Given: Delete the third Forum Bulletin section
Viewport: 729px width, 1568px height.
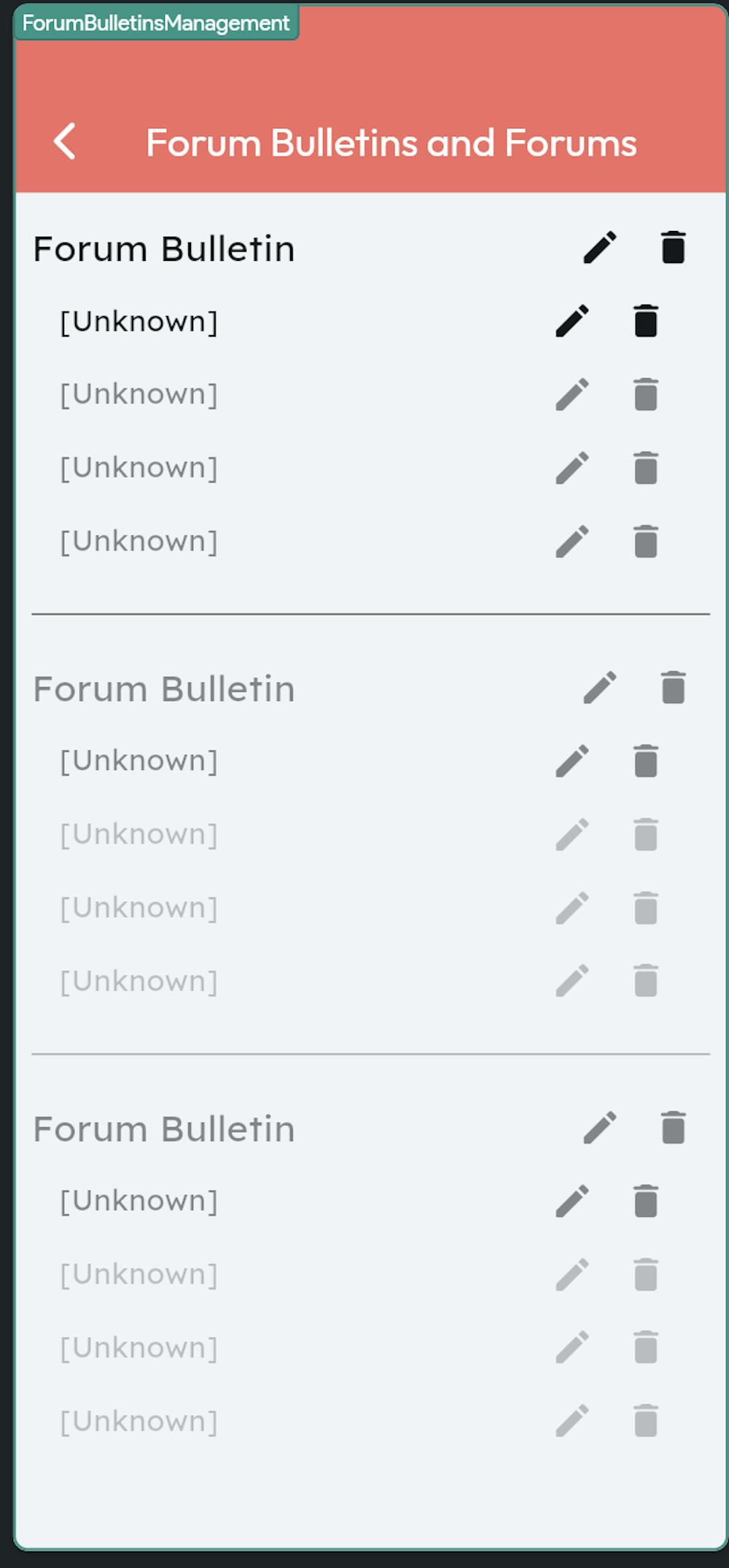Looking at the screenshot, I should 673,1128.
